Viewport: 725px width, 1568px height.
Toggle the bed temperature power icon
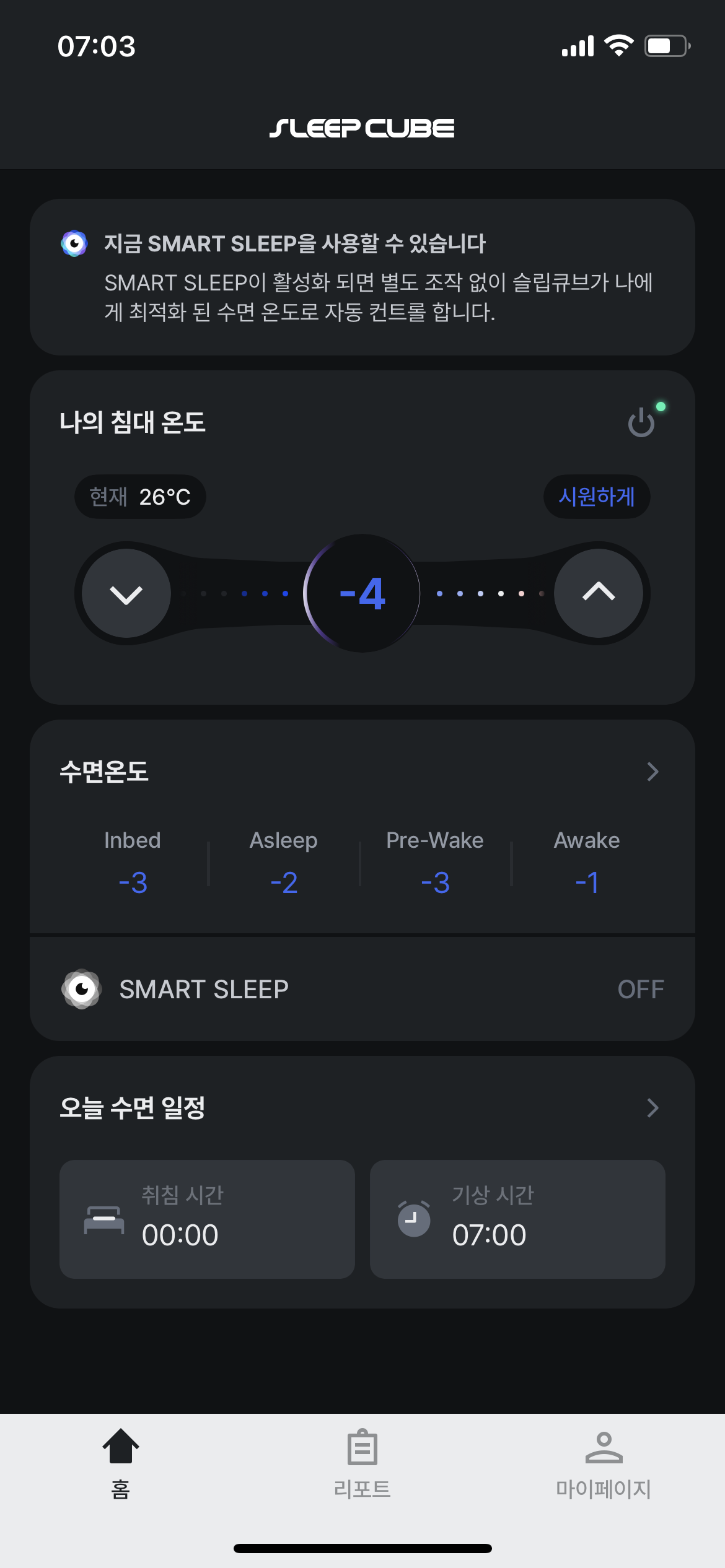pos(641,422)
